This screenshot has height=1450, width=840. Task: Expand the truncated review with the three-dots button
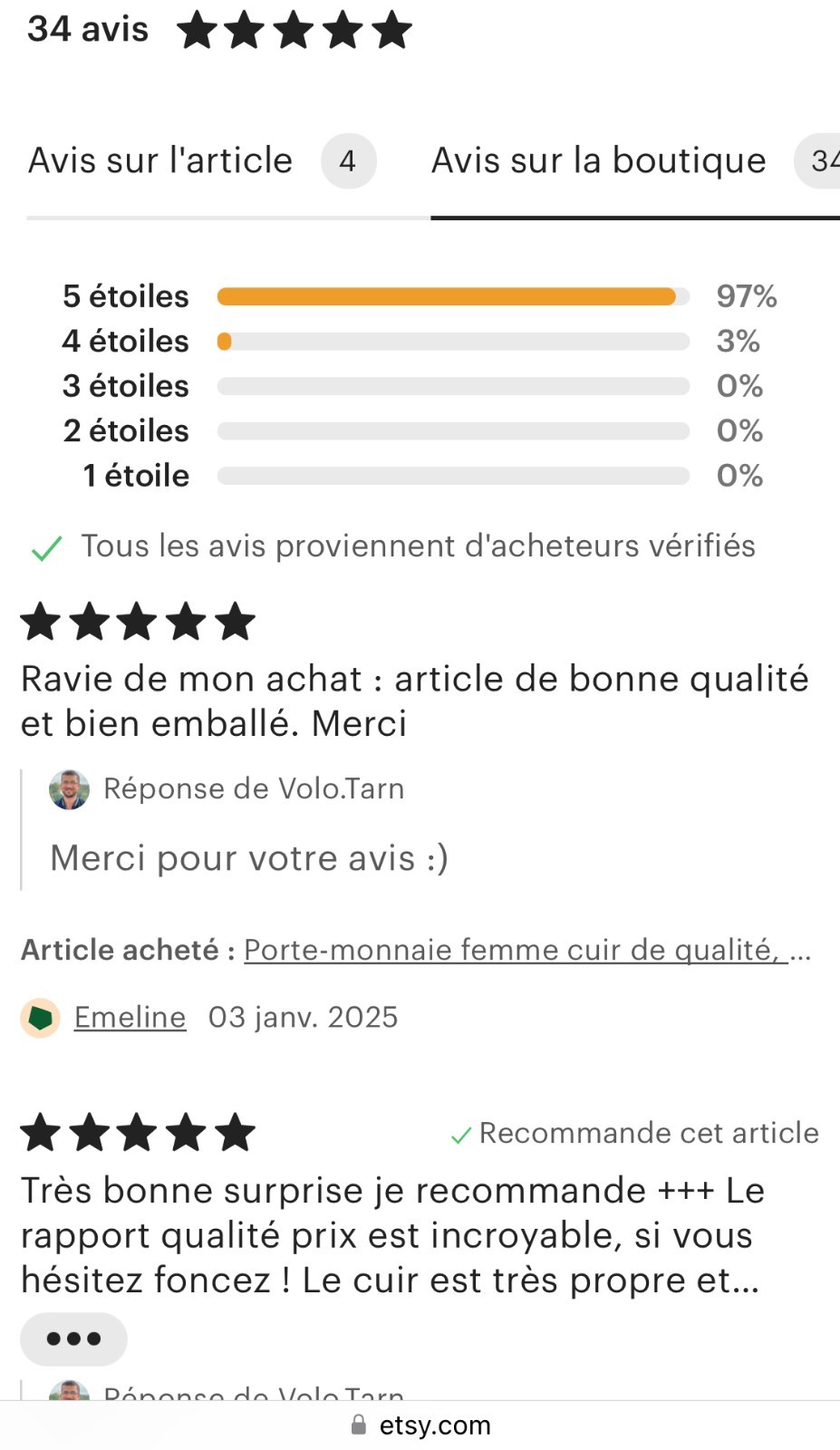tap(73, 1339)
